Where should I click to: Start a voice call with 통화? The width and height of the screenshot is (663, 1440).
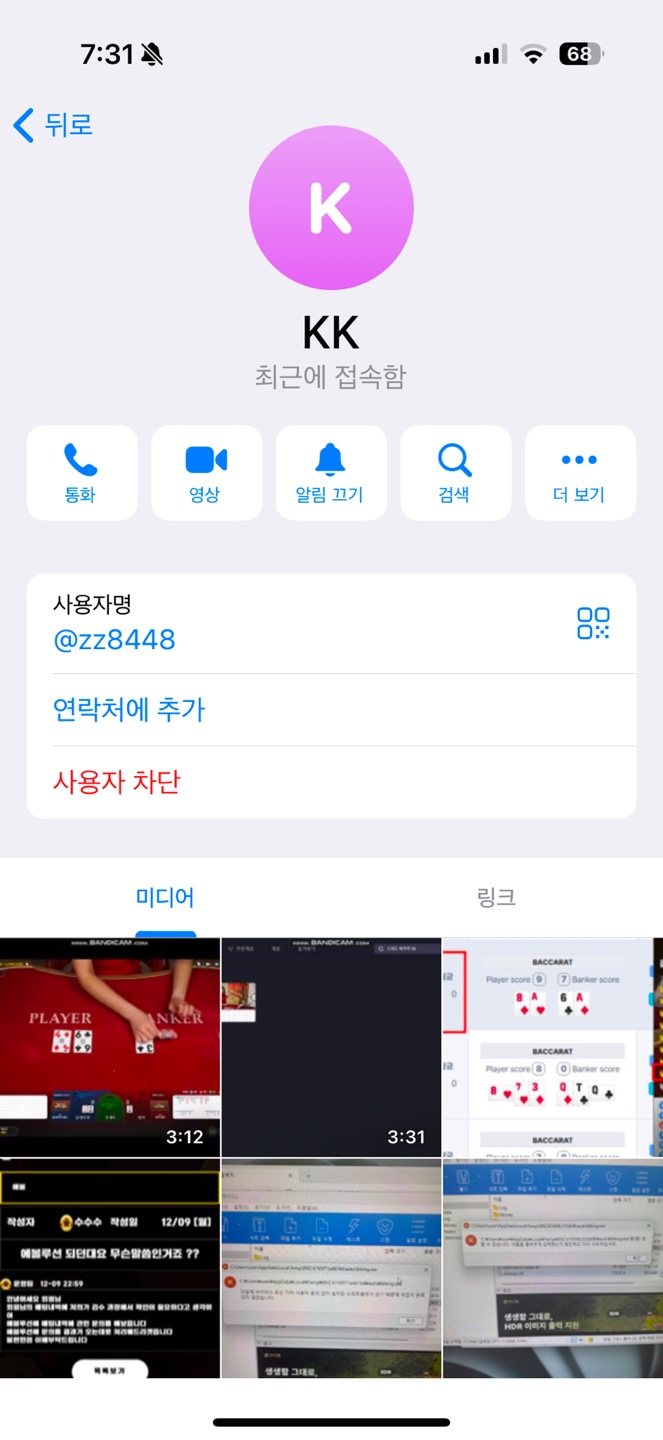coord(81,473)
